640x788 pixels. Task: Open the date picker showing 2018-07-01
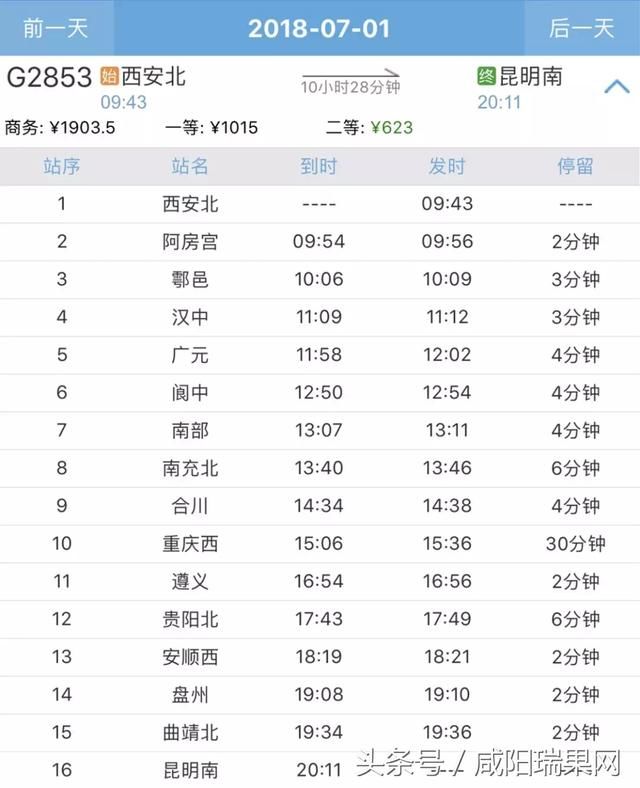pos(318,27)
